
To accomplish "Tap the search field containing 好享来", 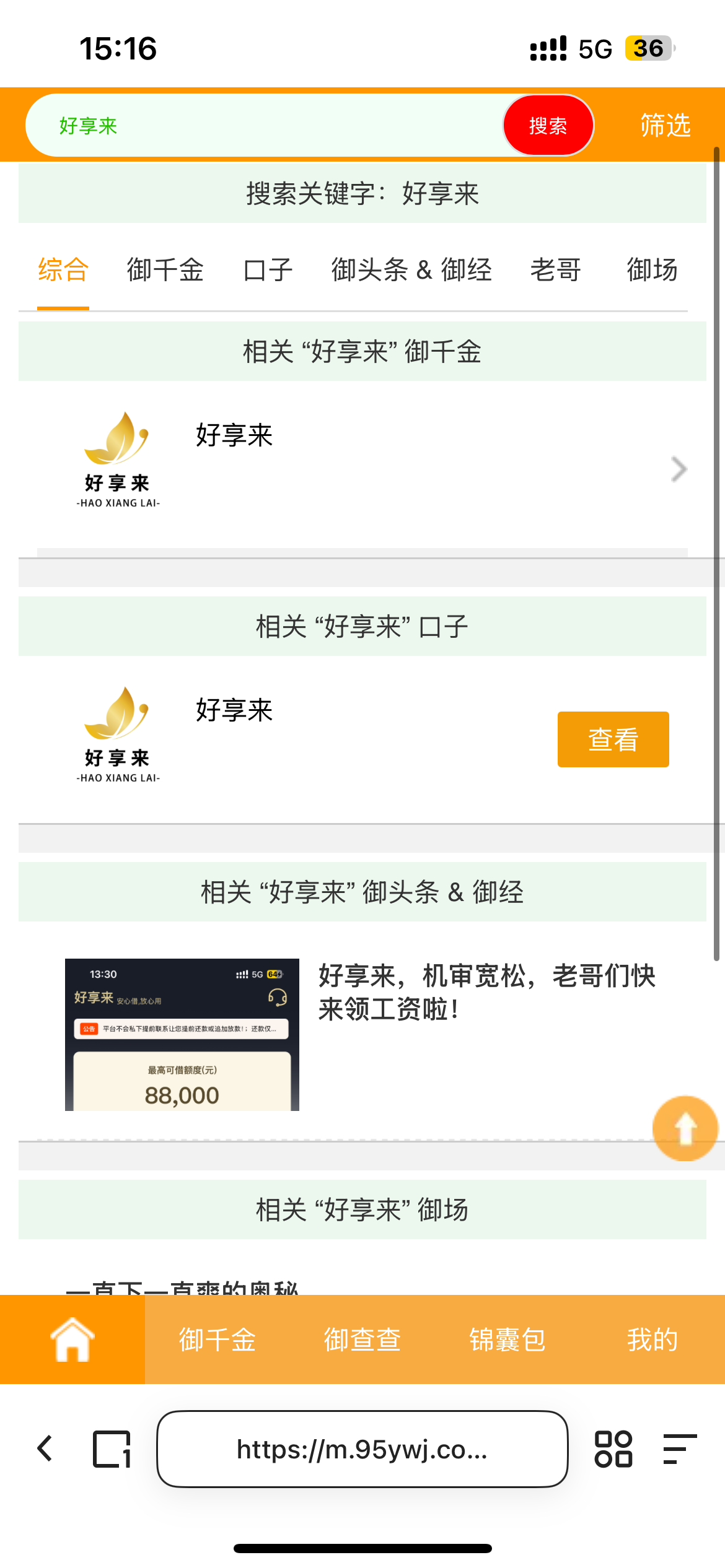I will point(260,126).
